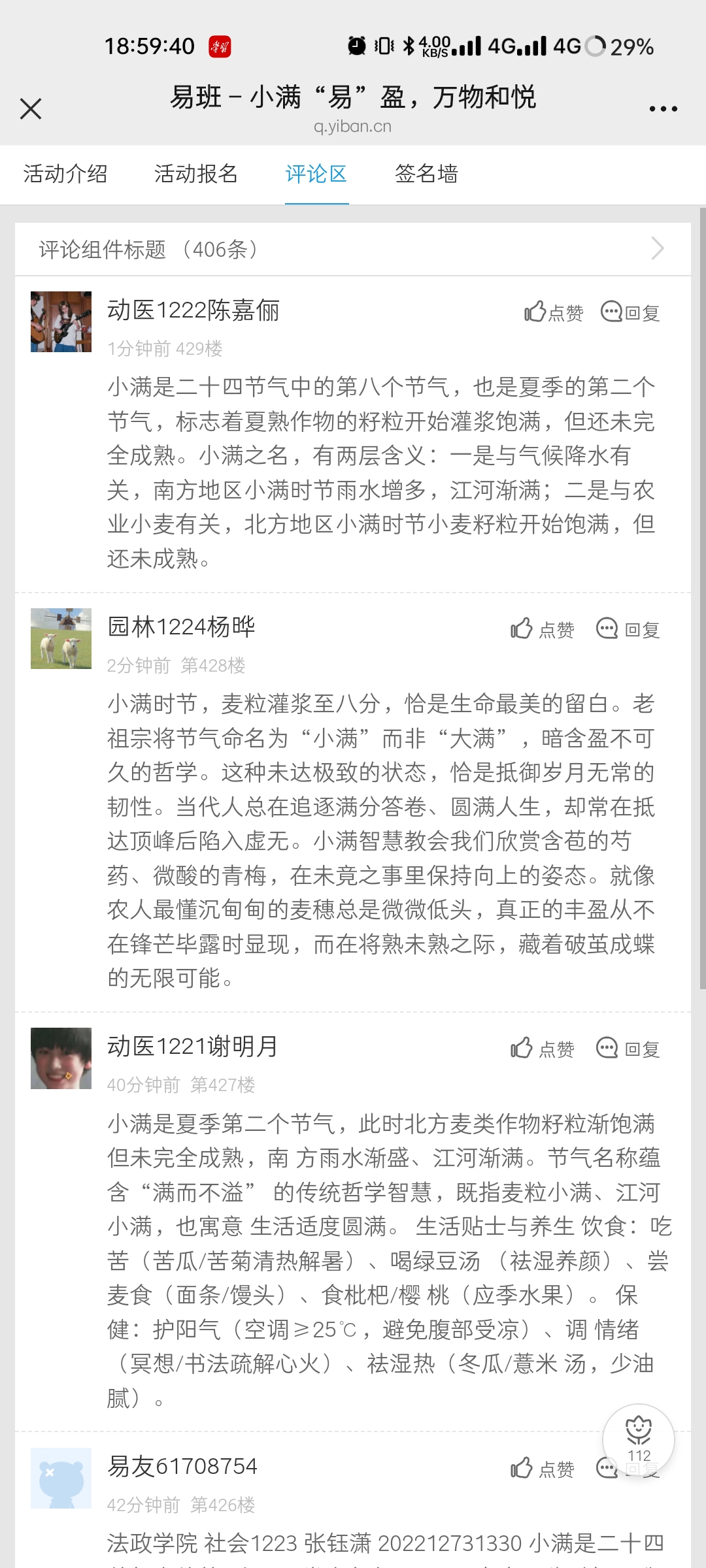The image size is (706, 1568).
Task: Reply to 园林1224杨晔's comment
Action: [628, 629]
